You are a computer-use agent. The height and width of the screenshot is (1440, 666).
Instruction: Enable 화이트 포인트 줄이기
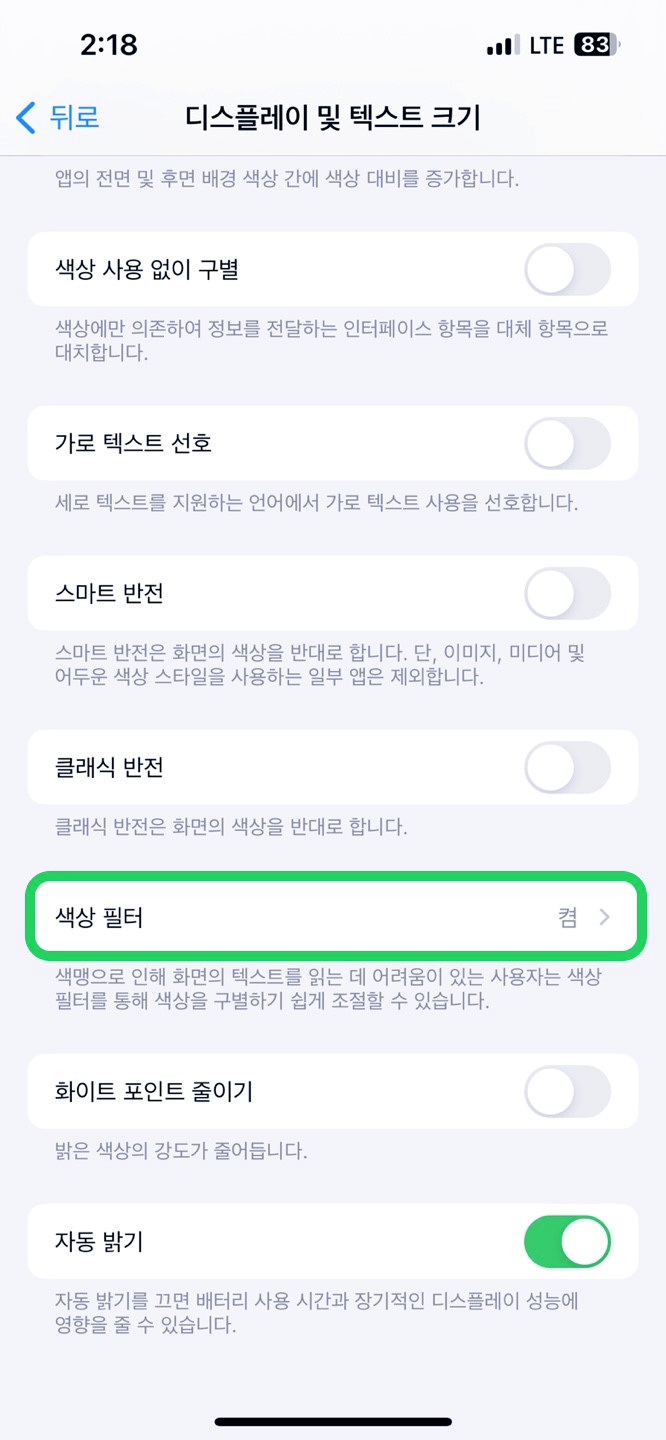tap(567, 1091)
